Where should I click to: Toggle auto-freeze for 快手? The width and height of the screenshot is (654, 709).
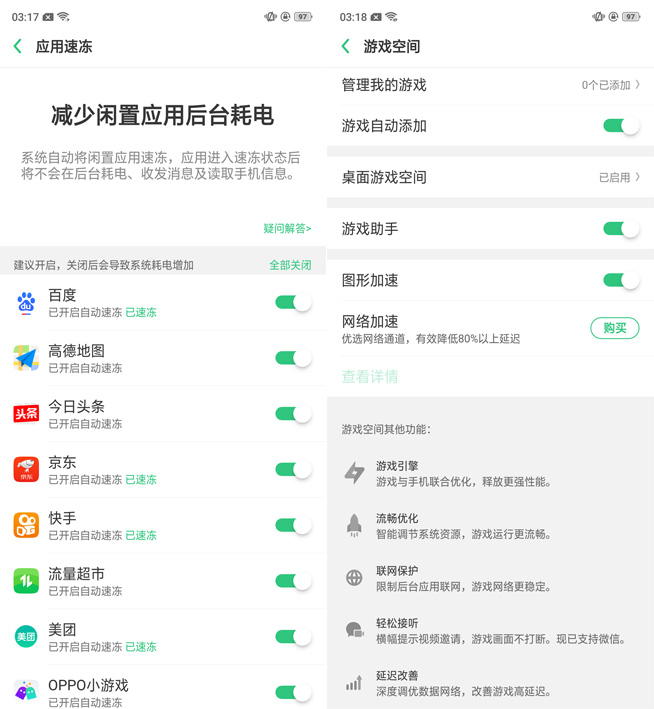click(293, 525)
